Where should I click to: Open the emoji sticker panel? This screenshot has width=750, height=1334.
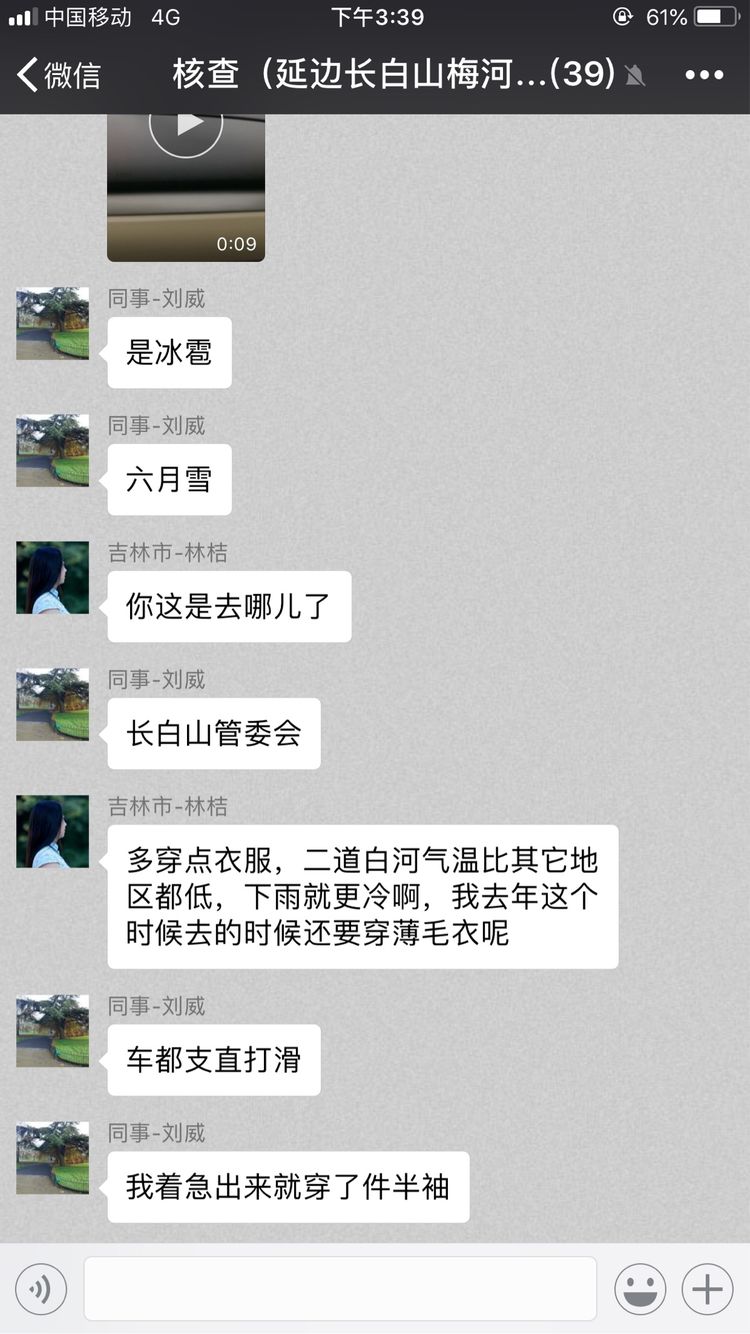coord(640,1289)
